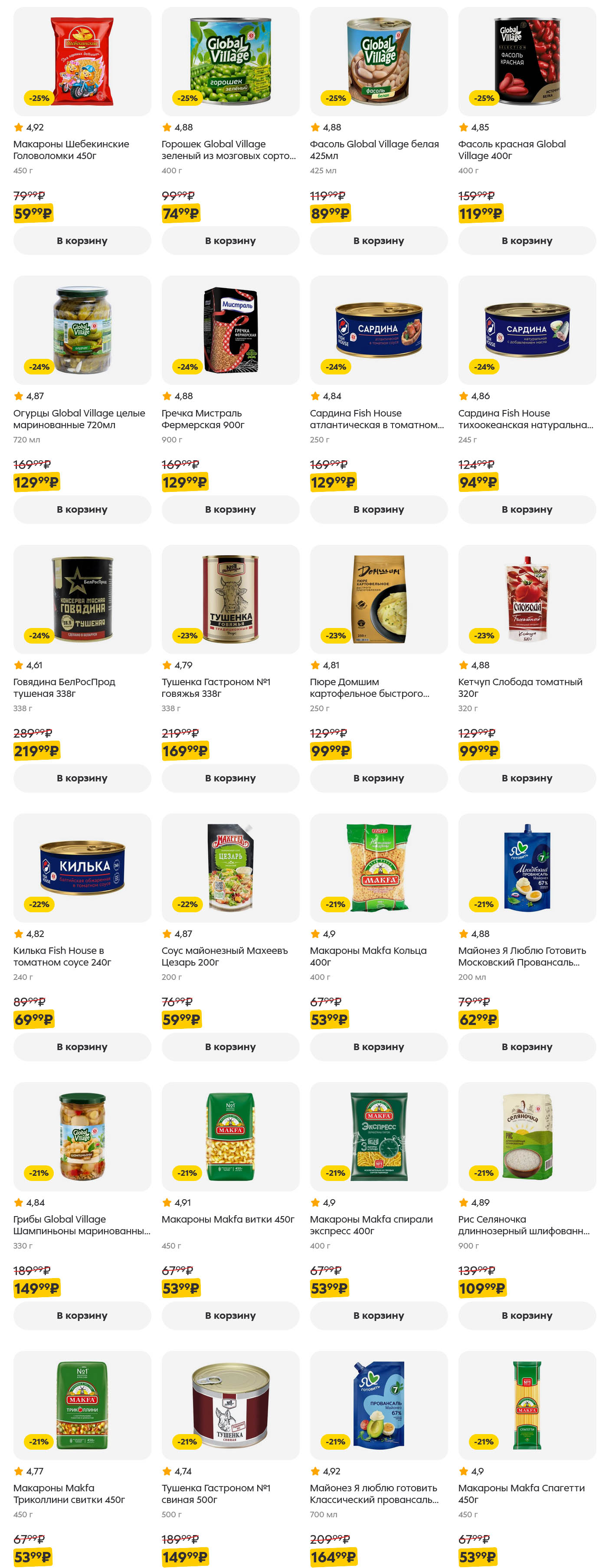Open Сардина Fish House атлантическая product card
The height and width of the screenshot is (1568, 599).
pyautogui.click(x=378, y=329)
